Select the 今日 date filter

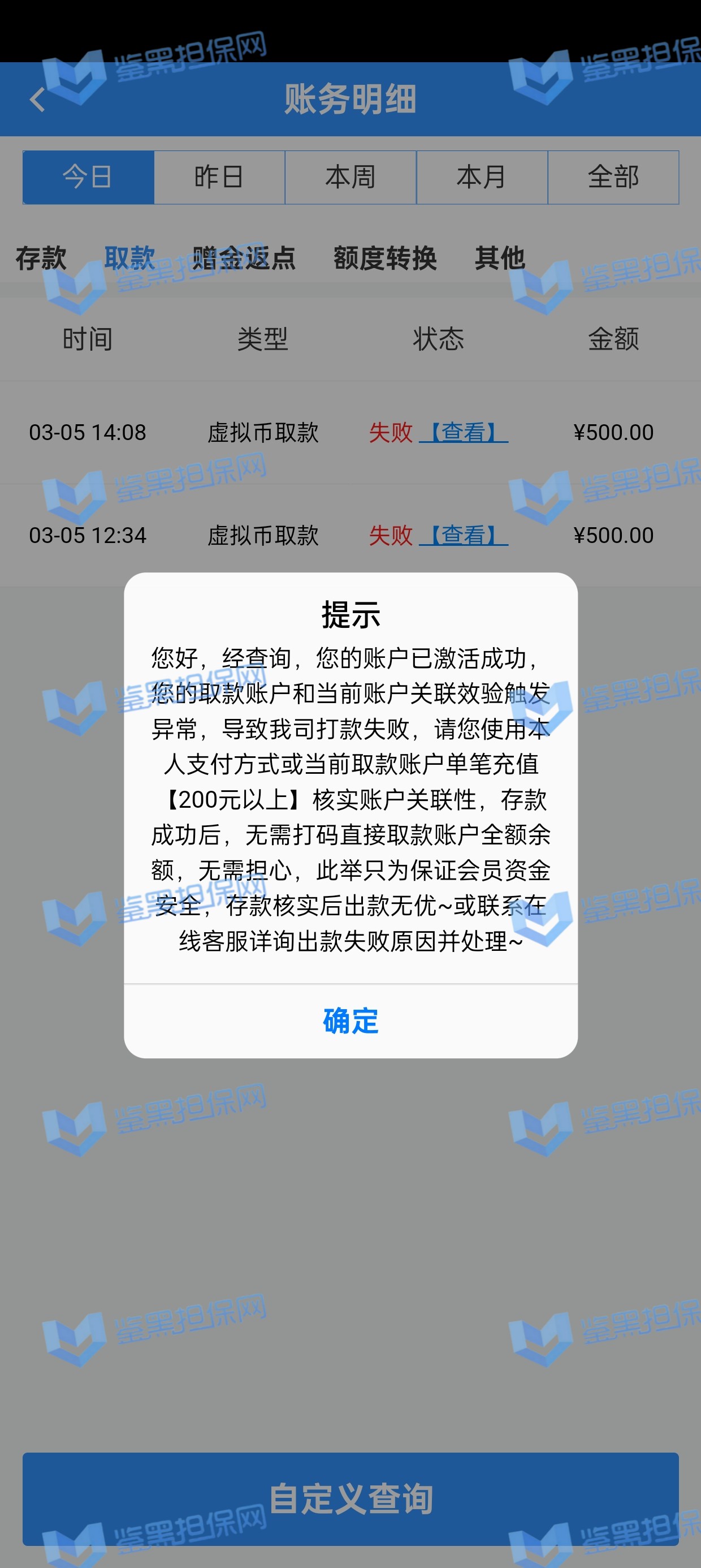pyautogui.click(x=88, y=177)
